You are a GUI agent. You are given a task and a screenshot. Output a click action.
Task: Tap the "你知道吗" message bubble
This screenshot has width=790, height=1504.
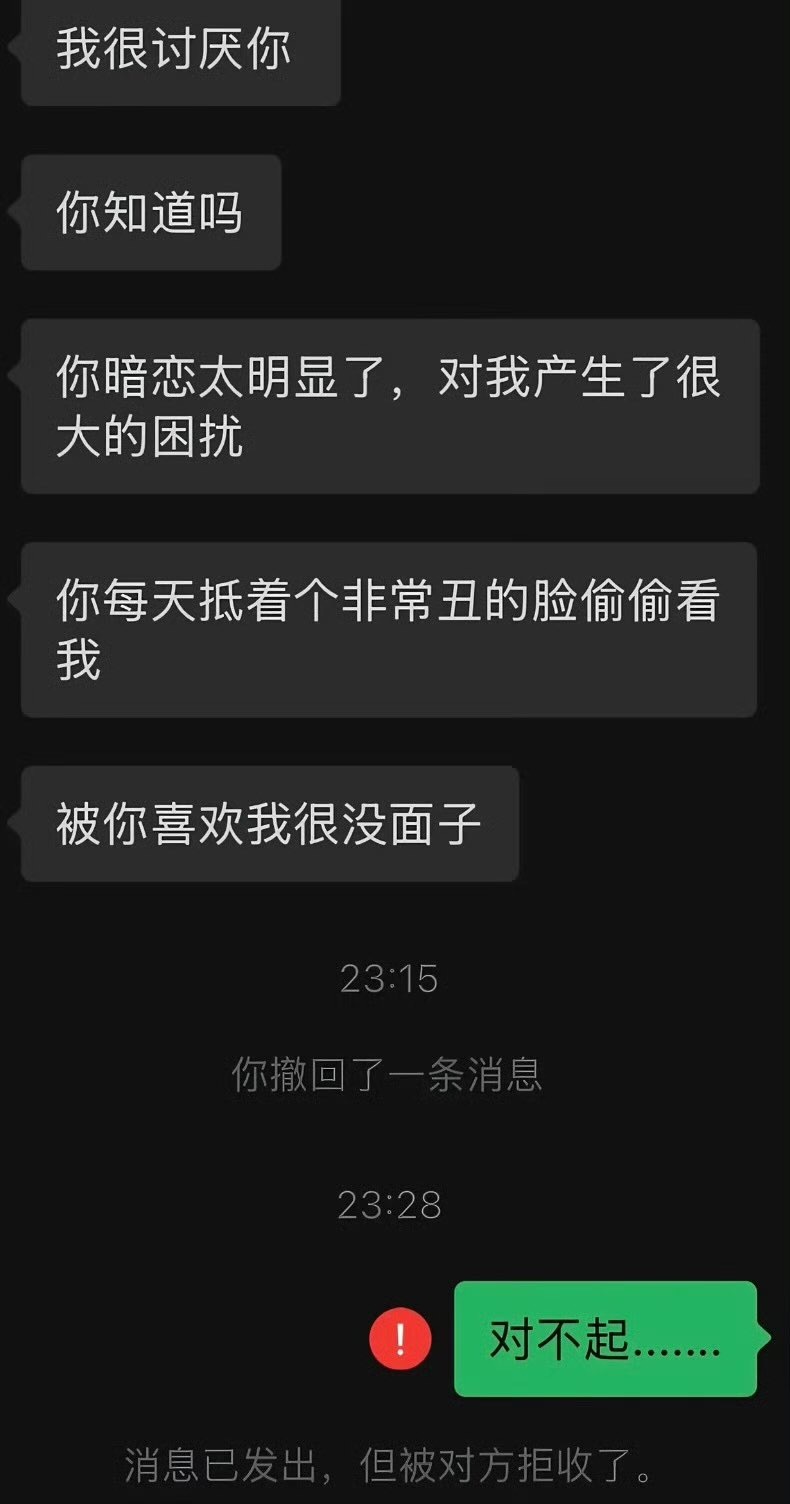click(x=148, y=212)
